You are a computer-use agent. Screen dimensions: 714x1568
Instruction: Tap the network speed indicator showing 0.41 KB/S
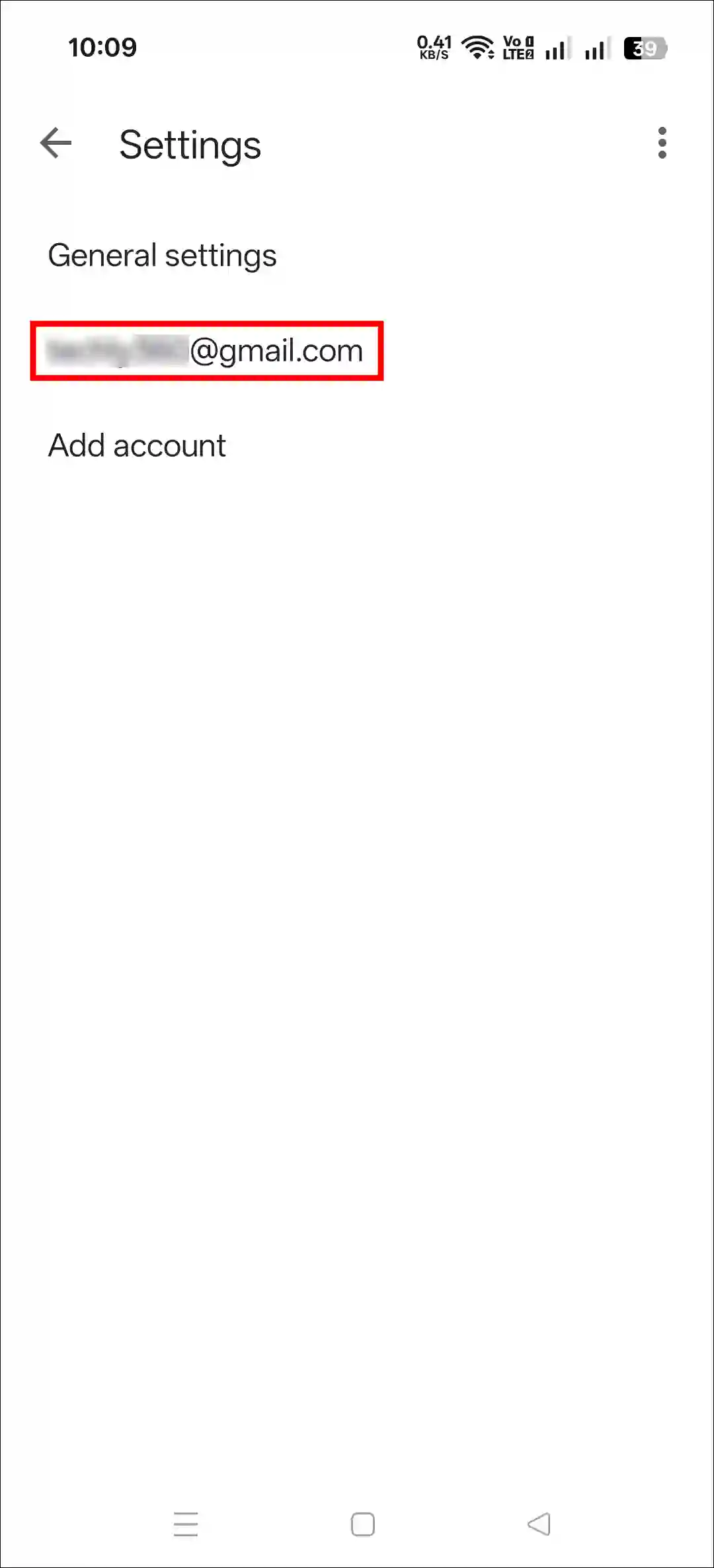434,46
